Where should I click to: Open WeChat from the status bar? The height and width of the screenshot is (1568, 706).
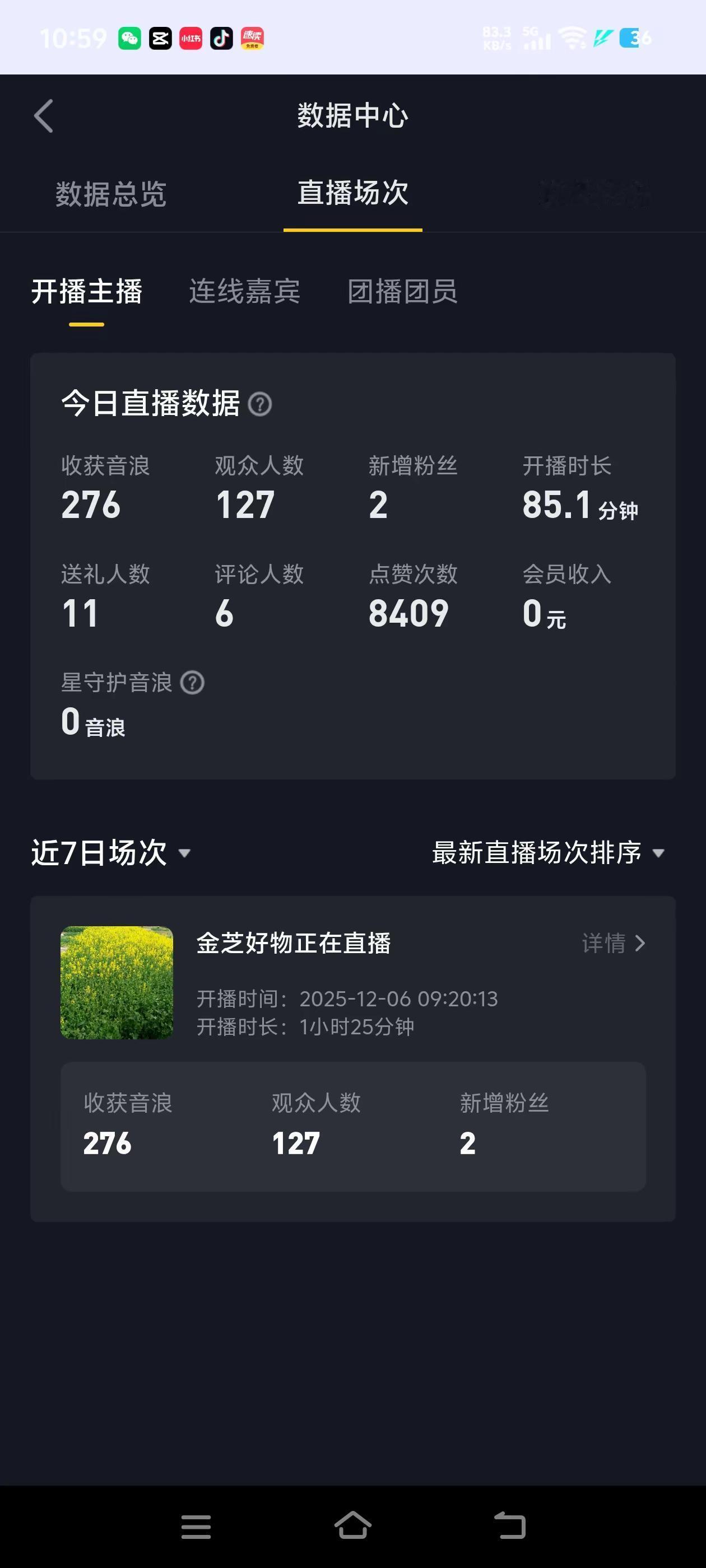[130, 39]
